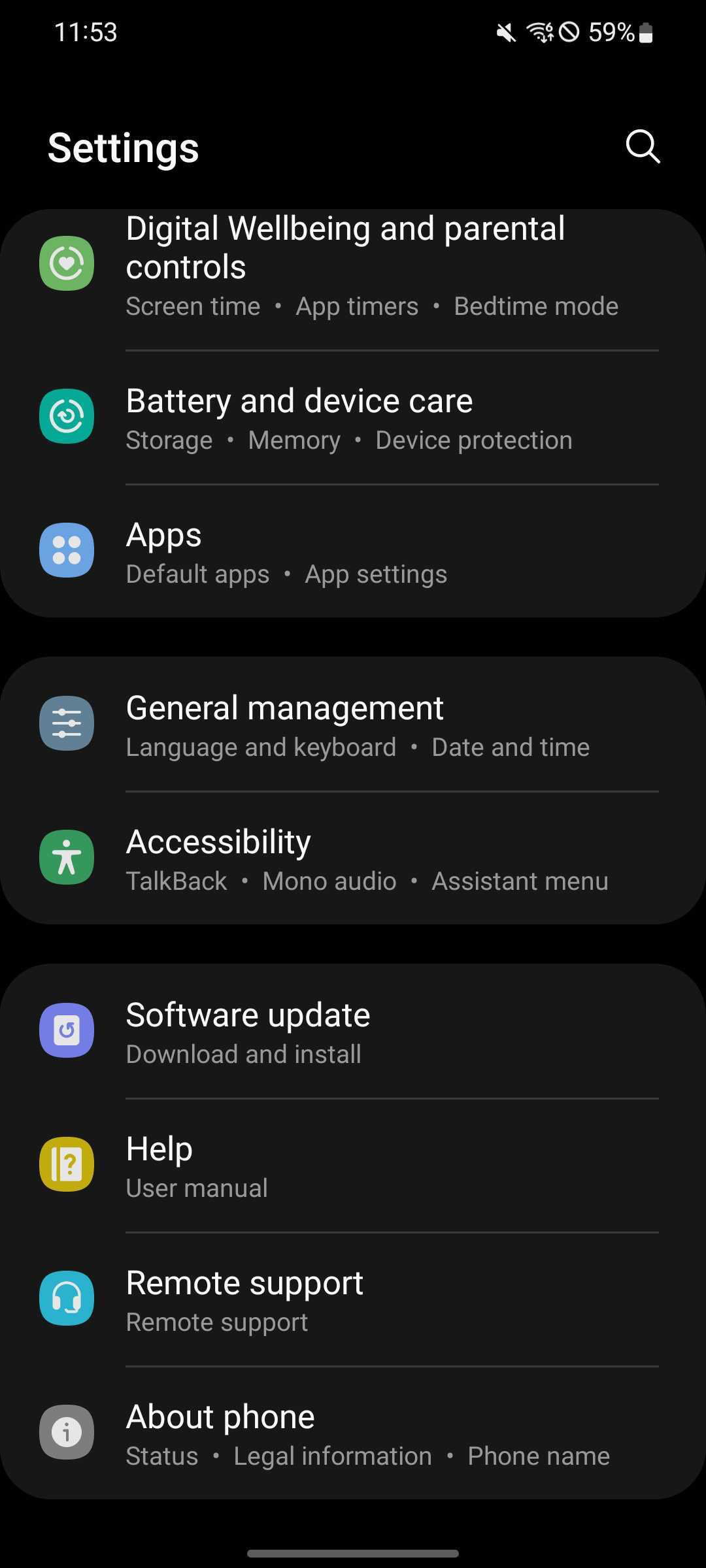Select Legal information under About phone

(332, 1456)
